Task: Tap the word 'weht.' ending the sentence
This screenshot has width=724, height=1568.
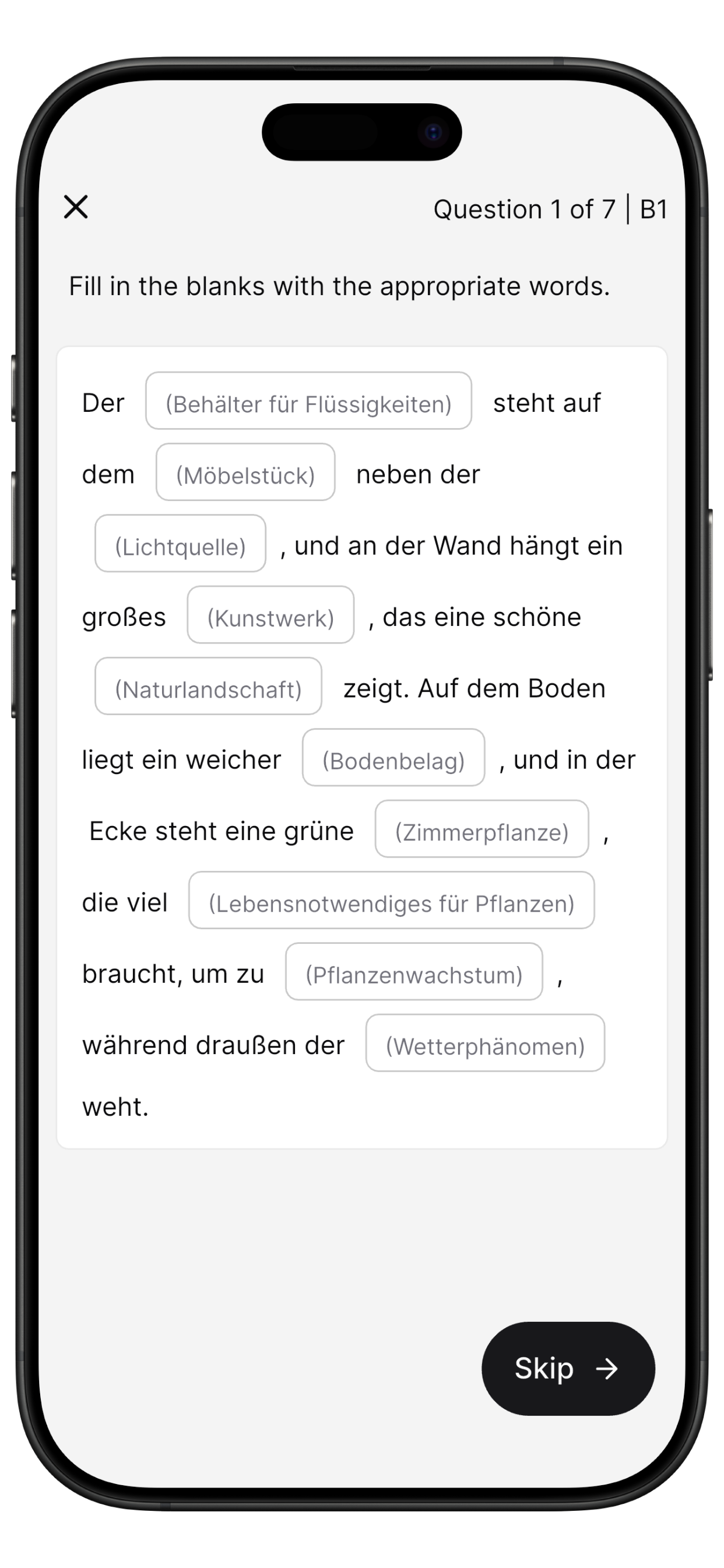Action: click(115, 1107)
